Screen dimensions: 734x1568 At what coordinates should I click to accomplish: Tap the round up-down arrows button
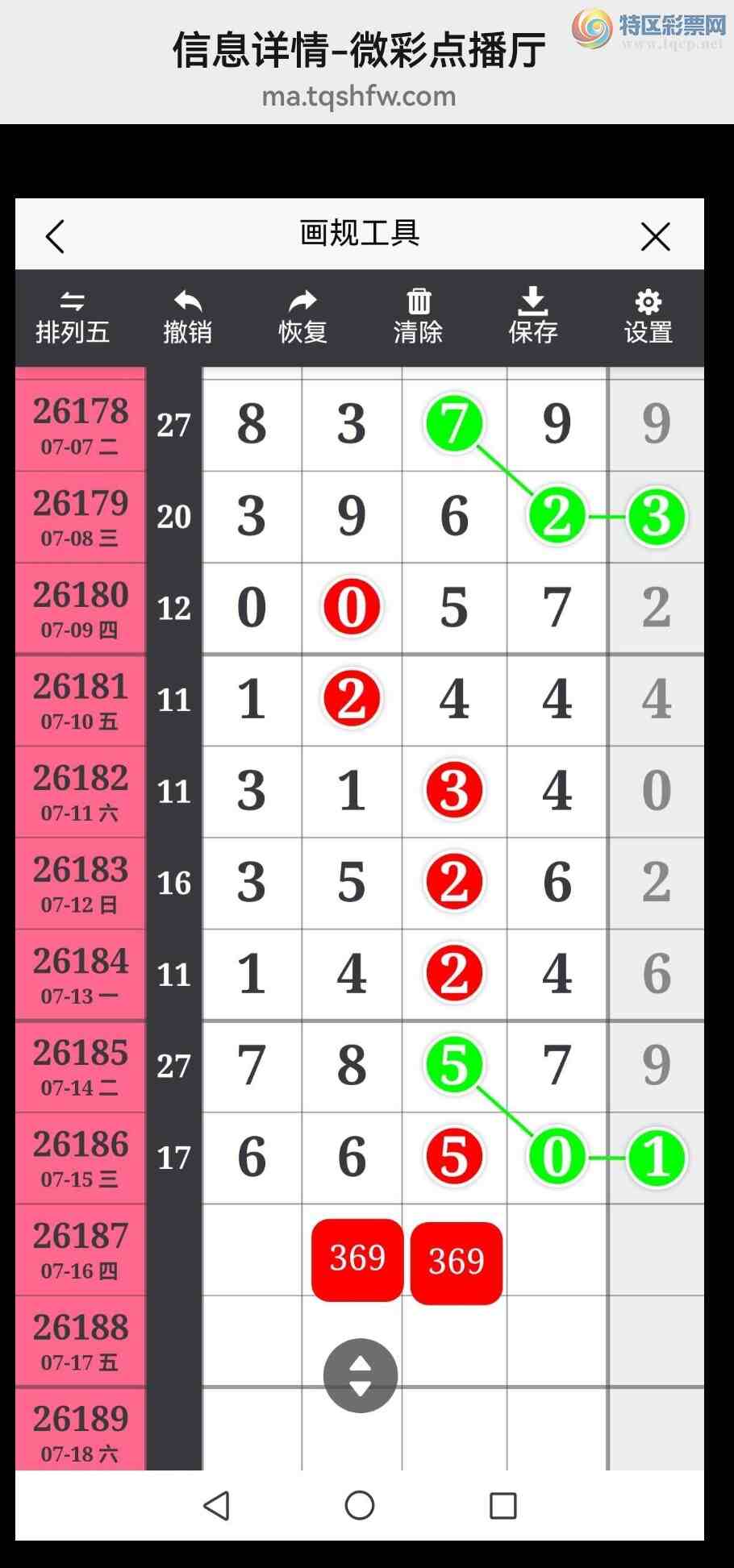(361, 1375)
